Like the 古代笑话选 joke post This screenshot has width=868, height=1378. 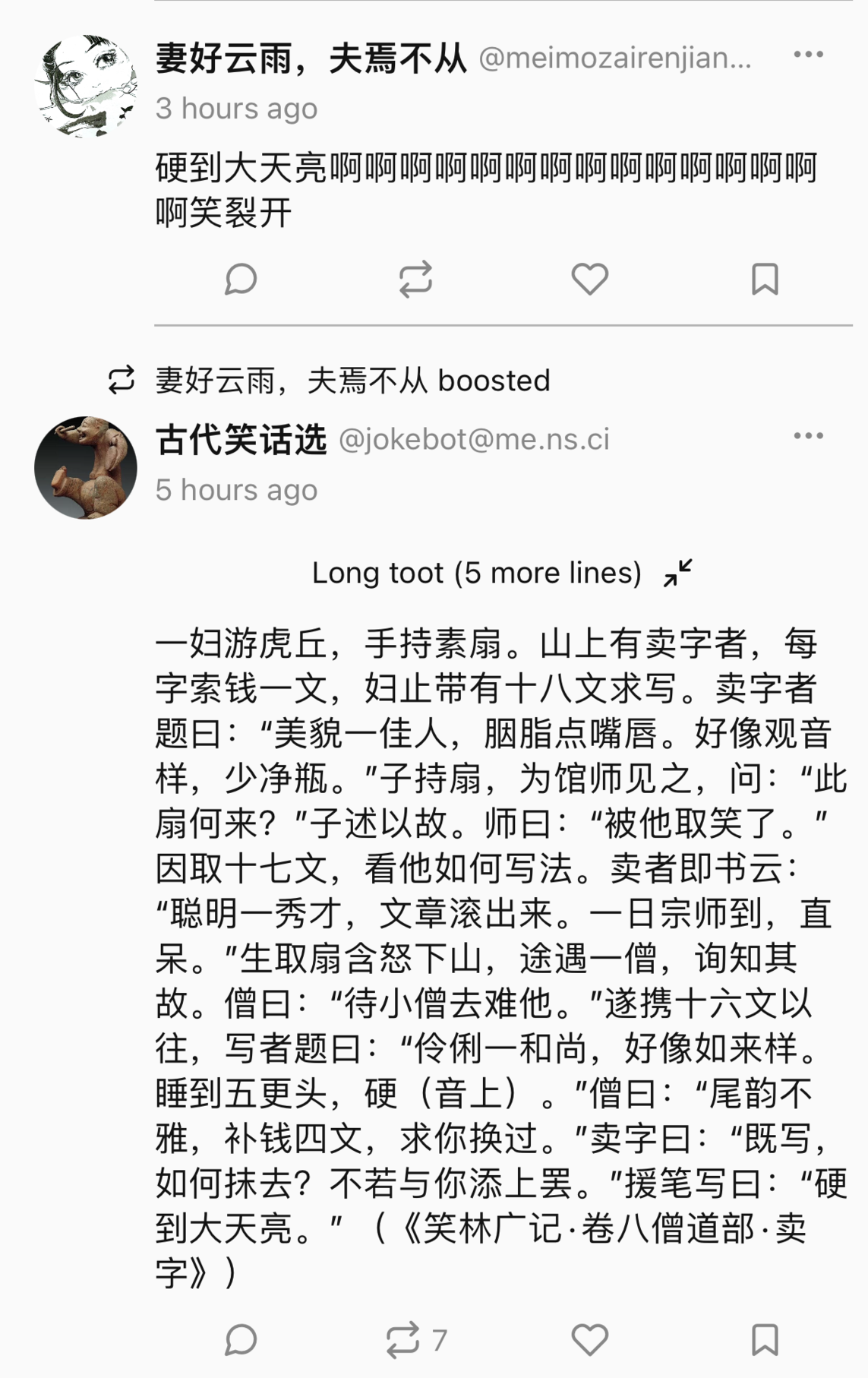(x=589, y=1339)
